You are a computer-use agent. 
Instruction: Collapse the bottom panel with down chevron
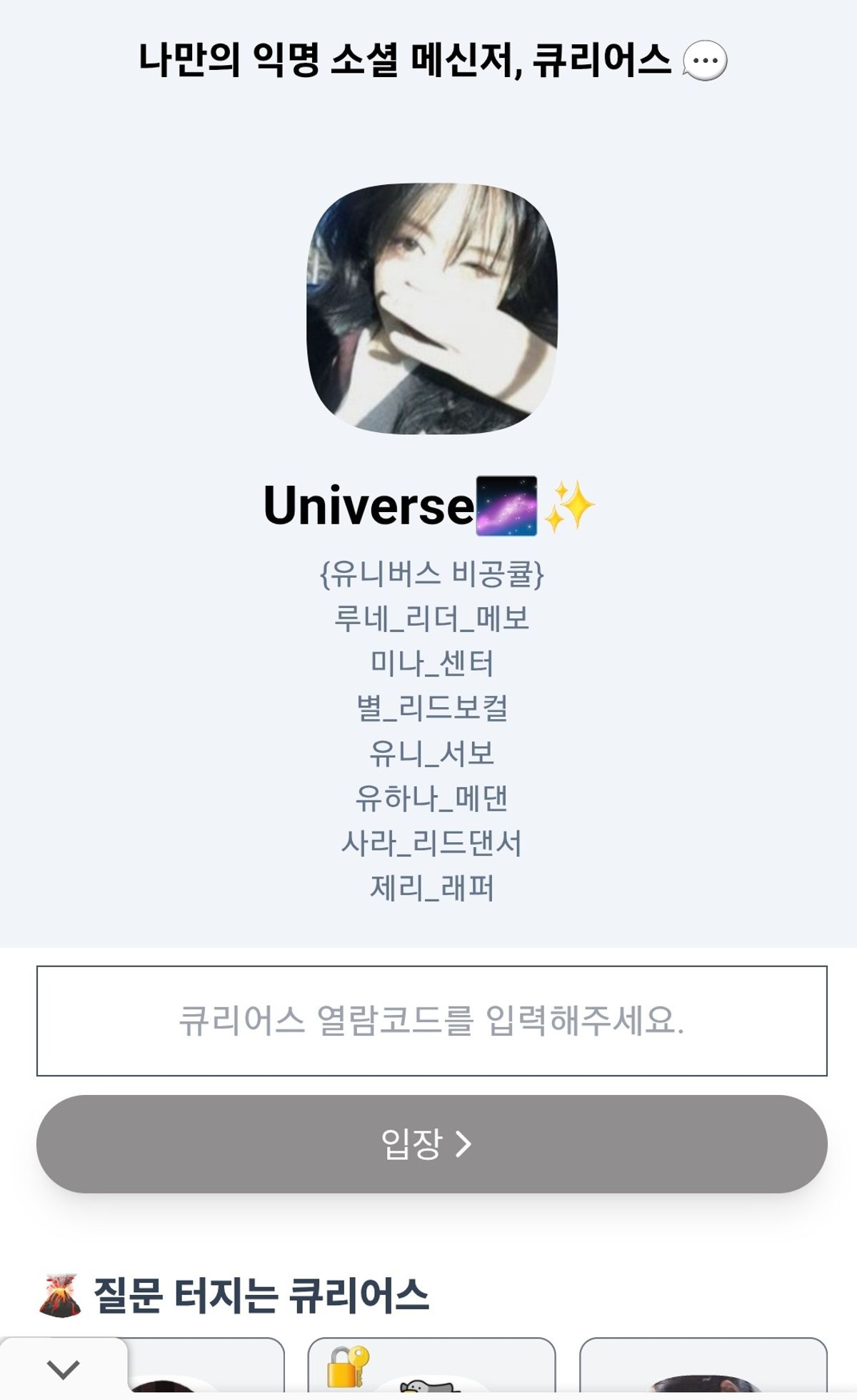tap(63, 1369)
